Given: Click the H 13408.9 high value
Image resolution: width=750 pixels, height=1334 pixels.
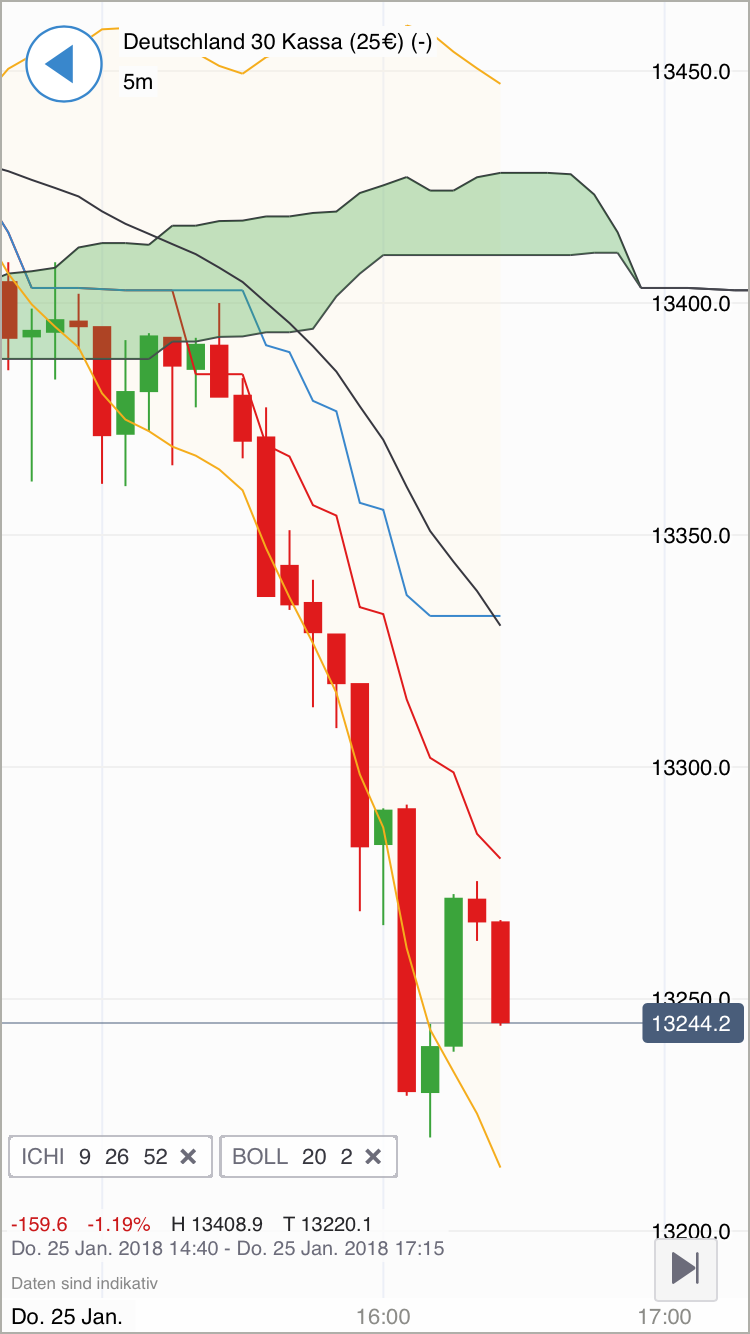Looking at the screenshot, I should 215,1223.
